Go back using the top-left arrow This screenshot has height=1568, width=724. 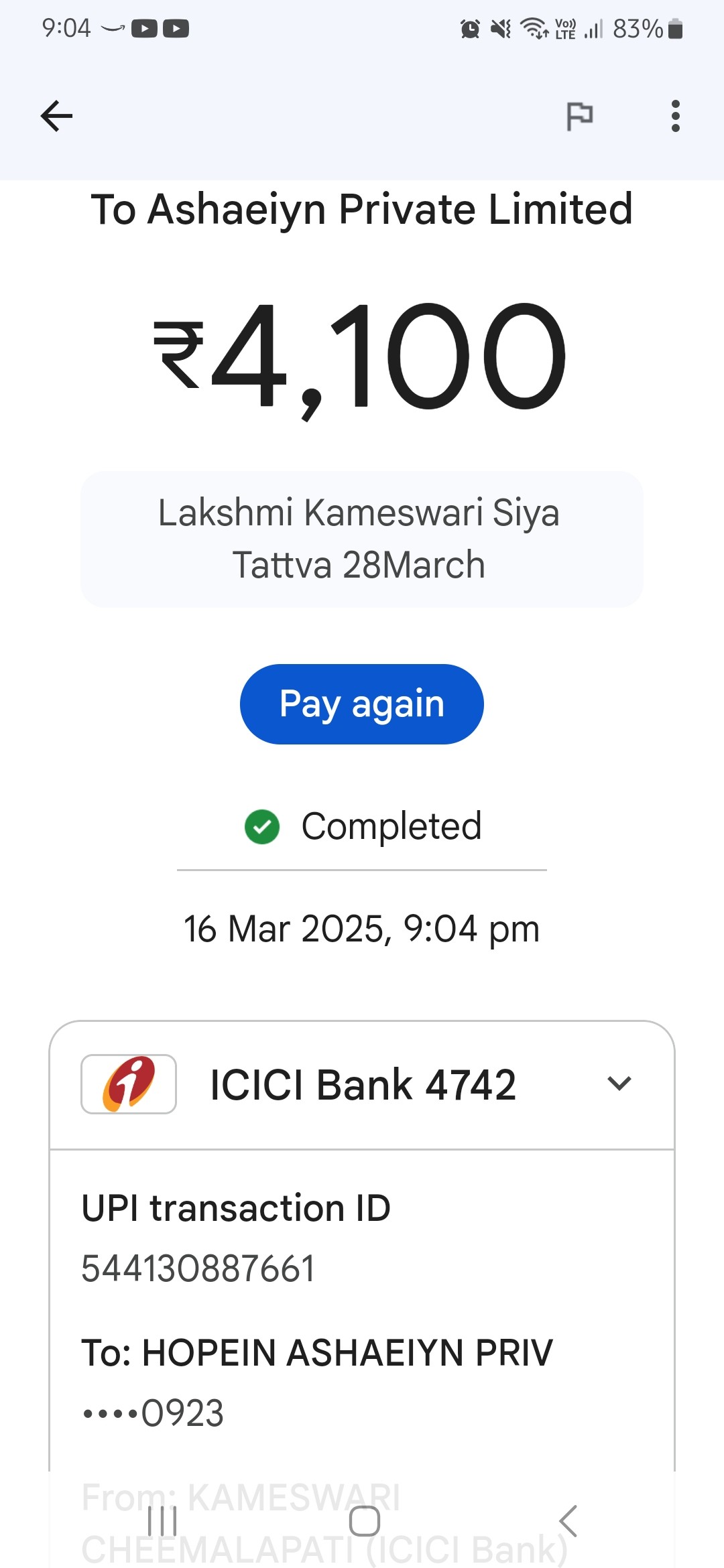coord(56,116)
